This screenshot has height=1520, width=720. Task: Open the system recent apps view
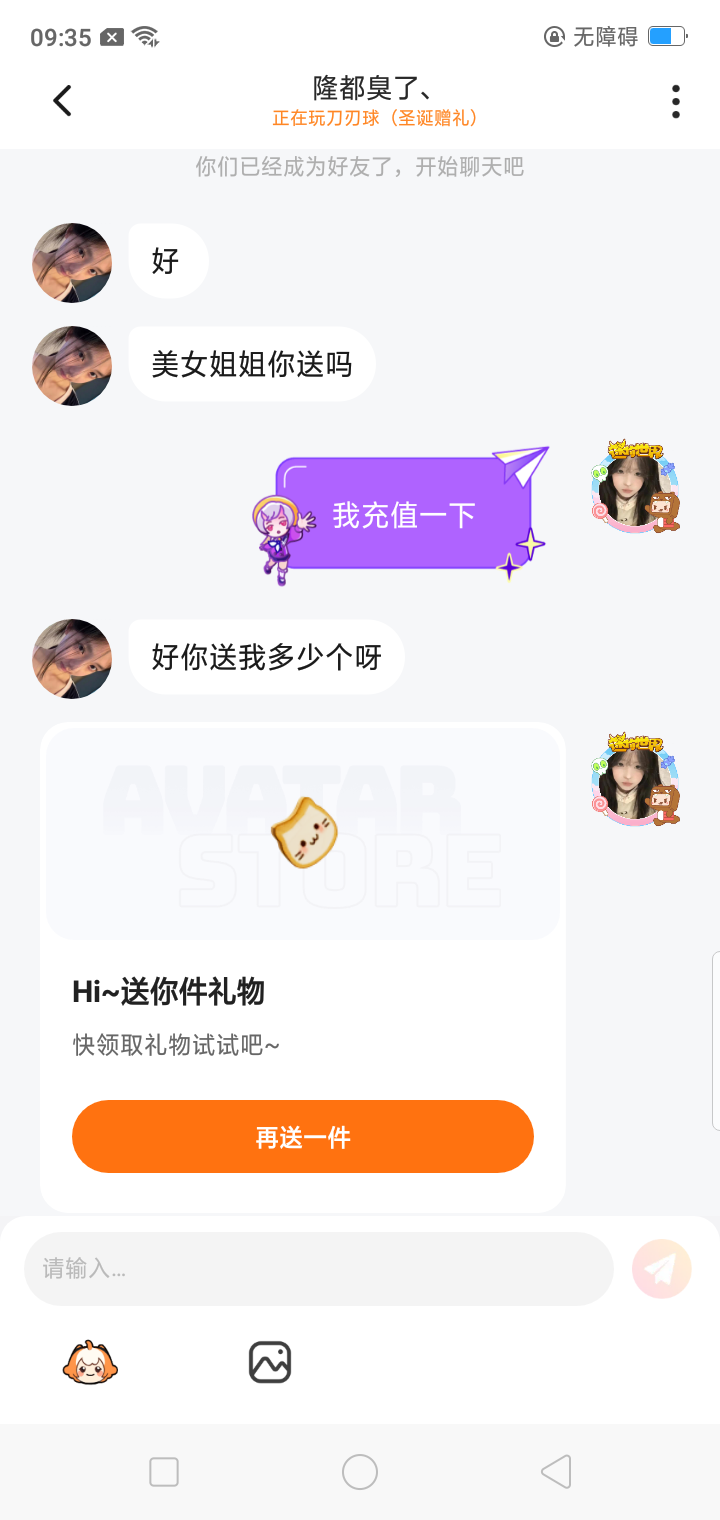coord(164,1472)
